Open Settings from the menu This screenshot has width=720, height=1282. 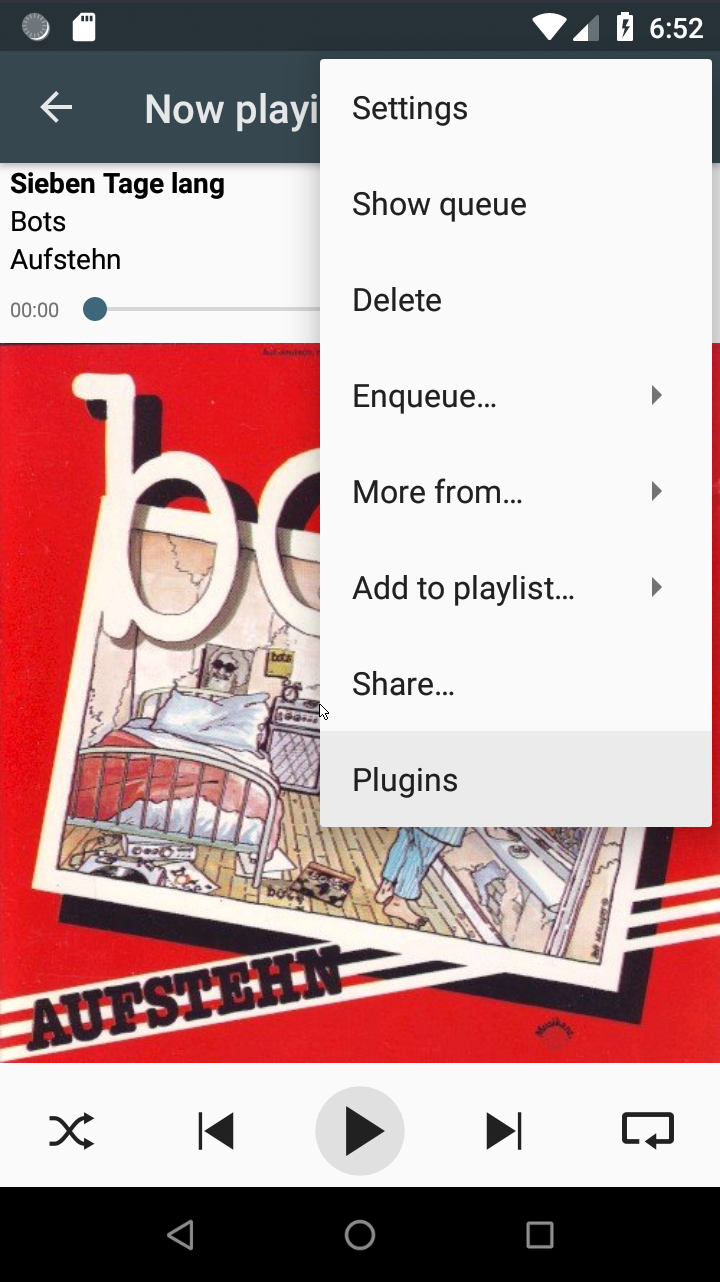[410, 108]
